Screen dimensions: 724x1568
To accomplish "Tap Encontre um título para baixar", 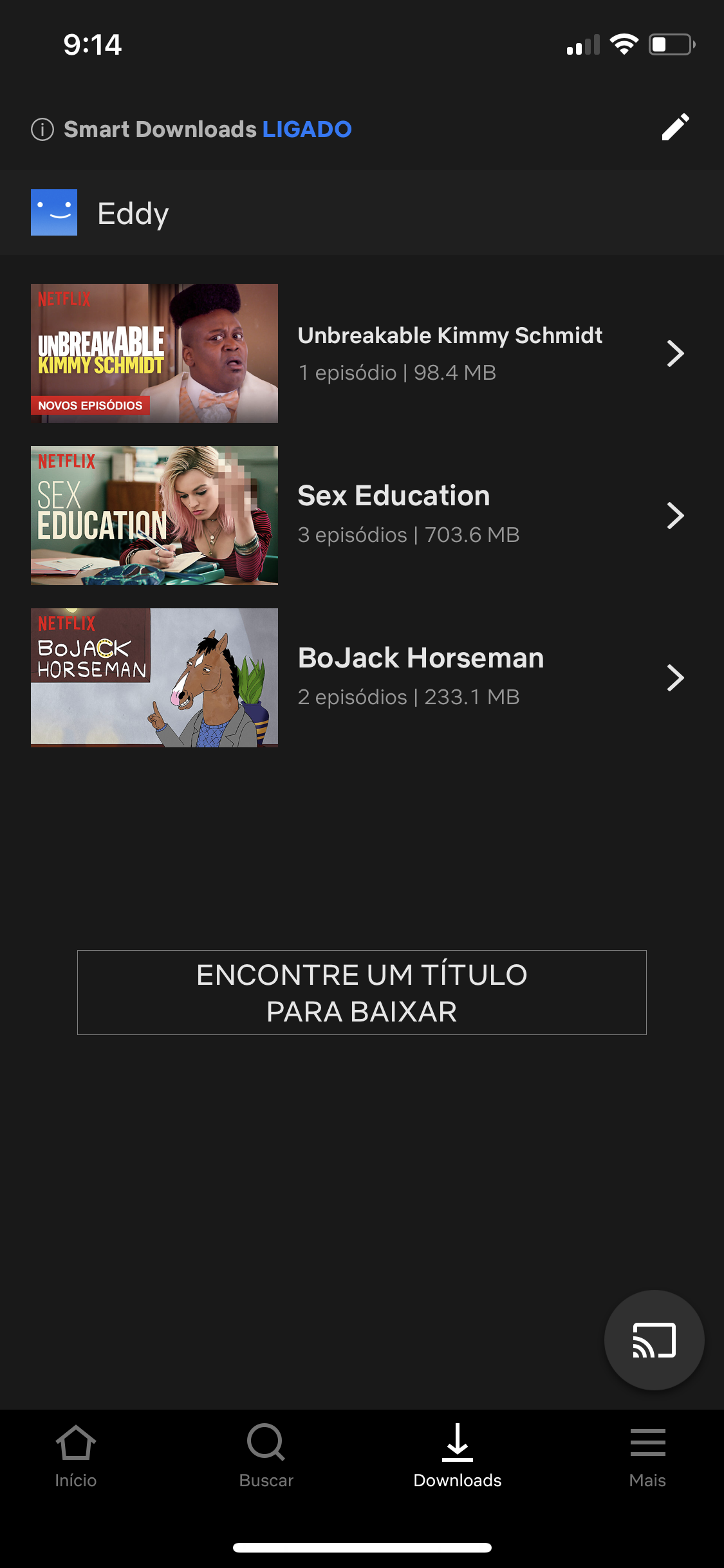I will [x=362, y=993].
